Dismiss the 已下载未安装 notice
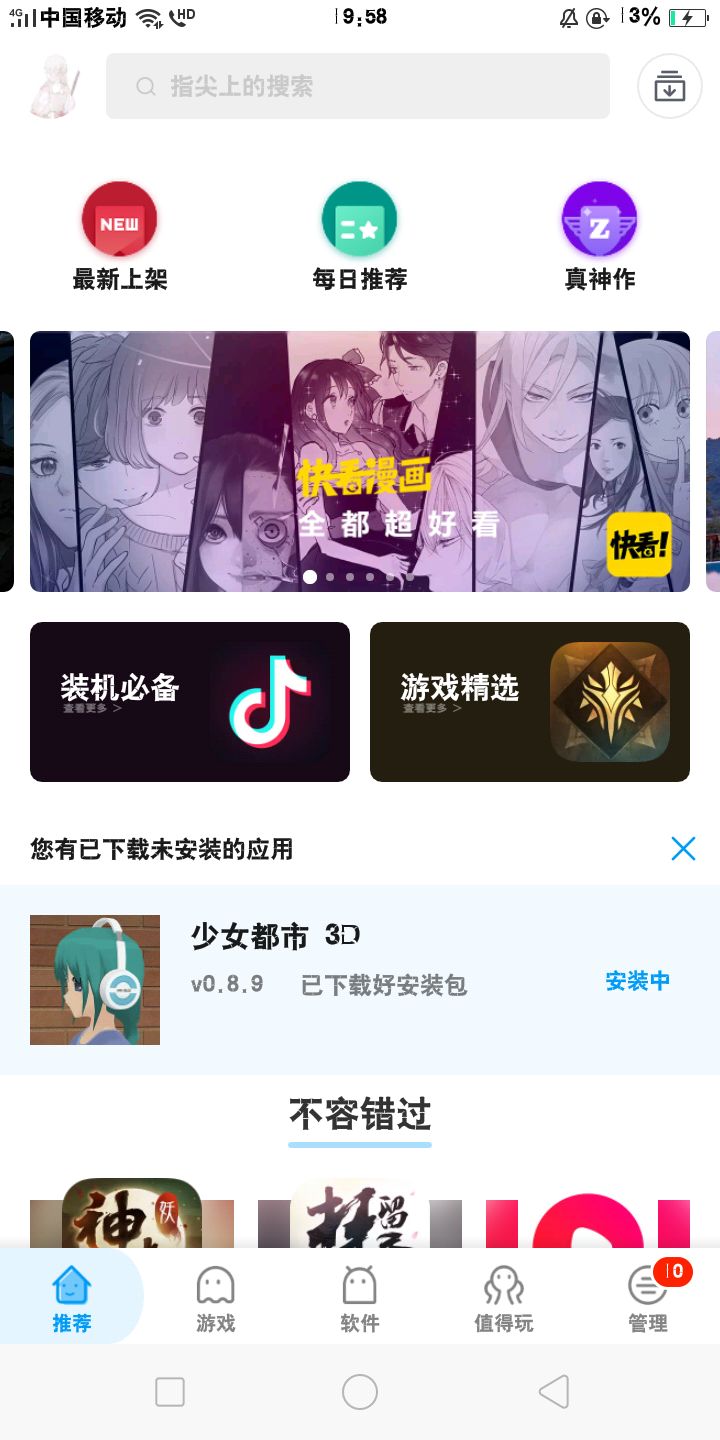The height and width of the screenshot is (1440, 720). 683,849
